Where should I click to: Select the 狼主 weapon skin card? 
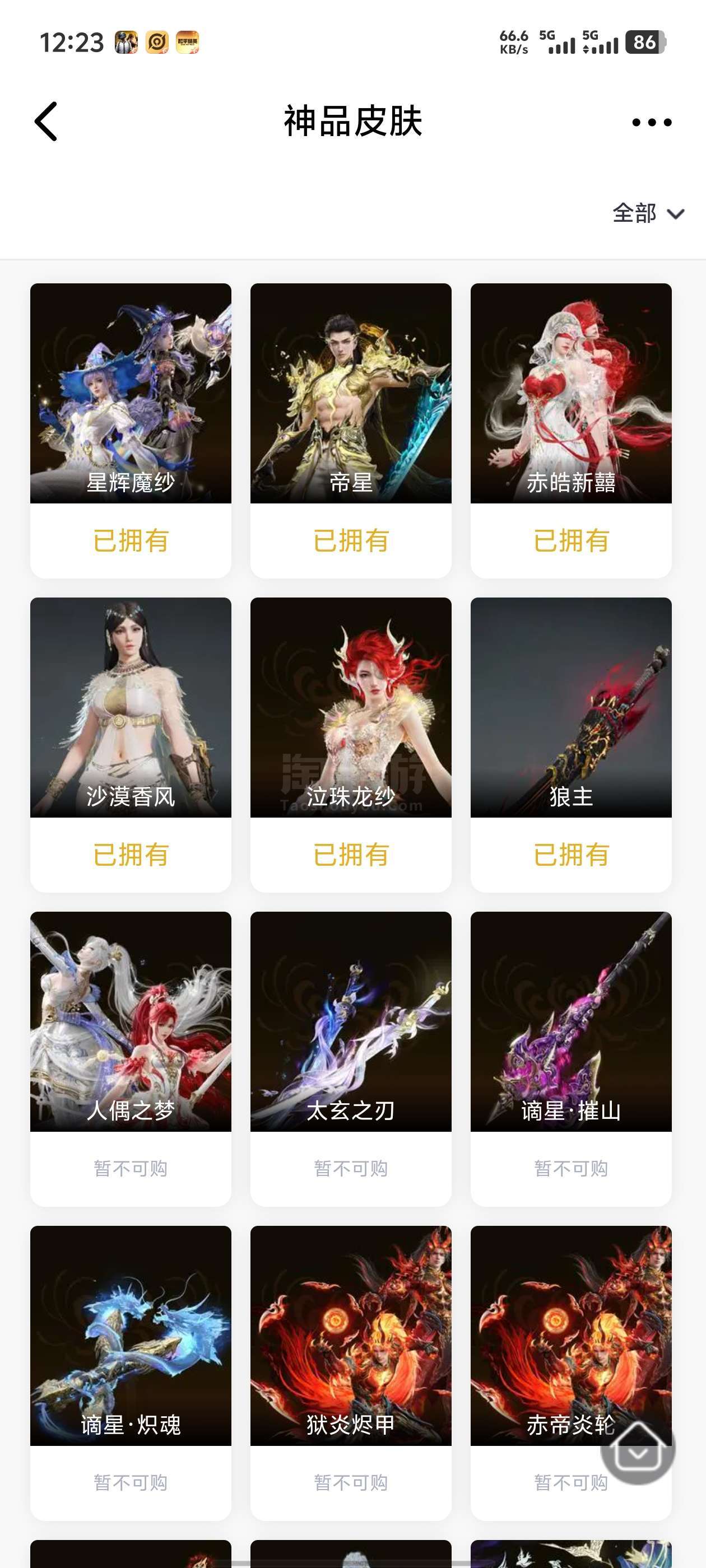571,744
